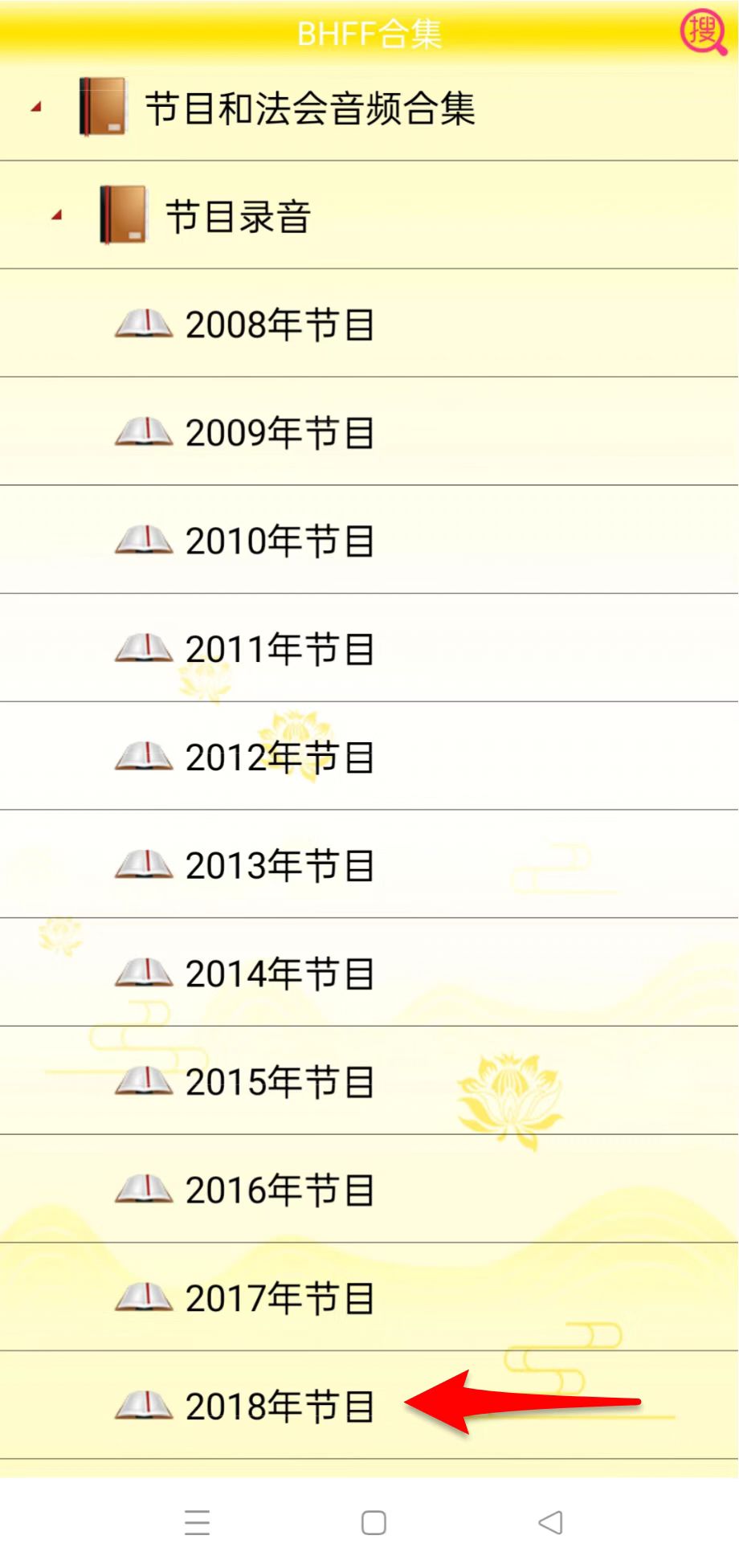The width and height of the screenshot is (739, 1568).
Task: Go back with the system back button
Action: 551,1522
